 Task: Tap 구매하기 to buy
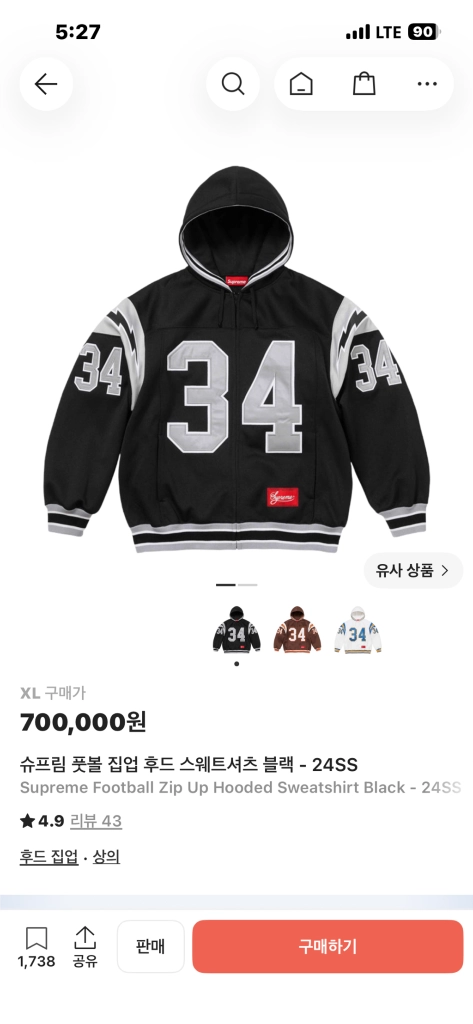(327, 946)
